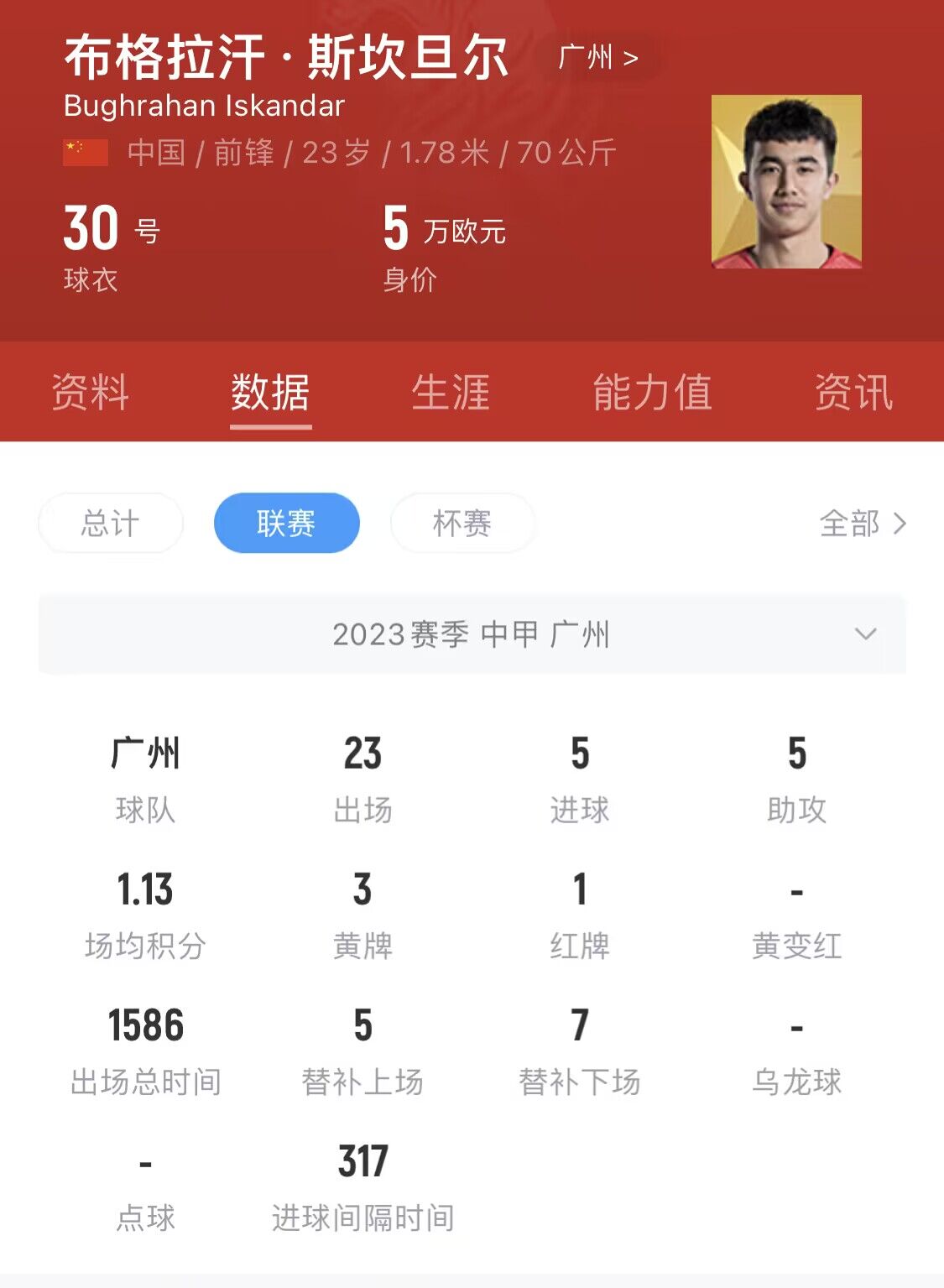This screenshot has width=944, height=1288.
Task: Open 全部 to view all data
Action: pyautogui.click(x=863, y=524)
